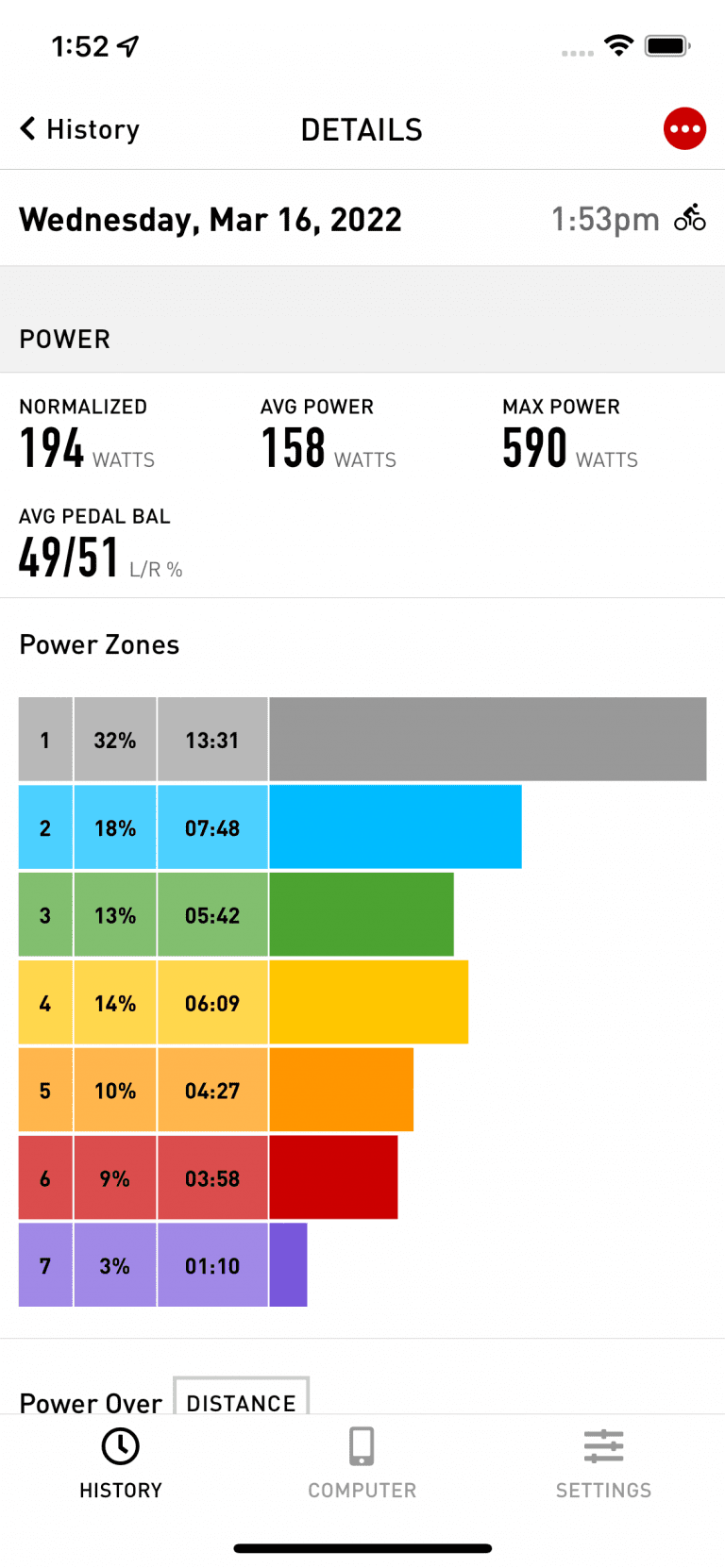This screenshot has width=725, height=1568.
Task: Go back using the History button
Action: coord(79,128)
